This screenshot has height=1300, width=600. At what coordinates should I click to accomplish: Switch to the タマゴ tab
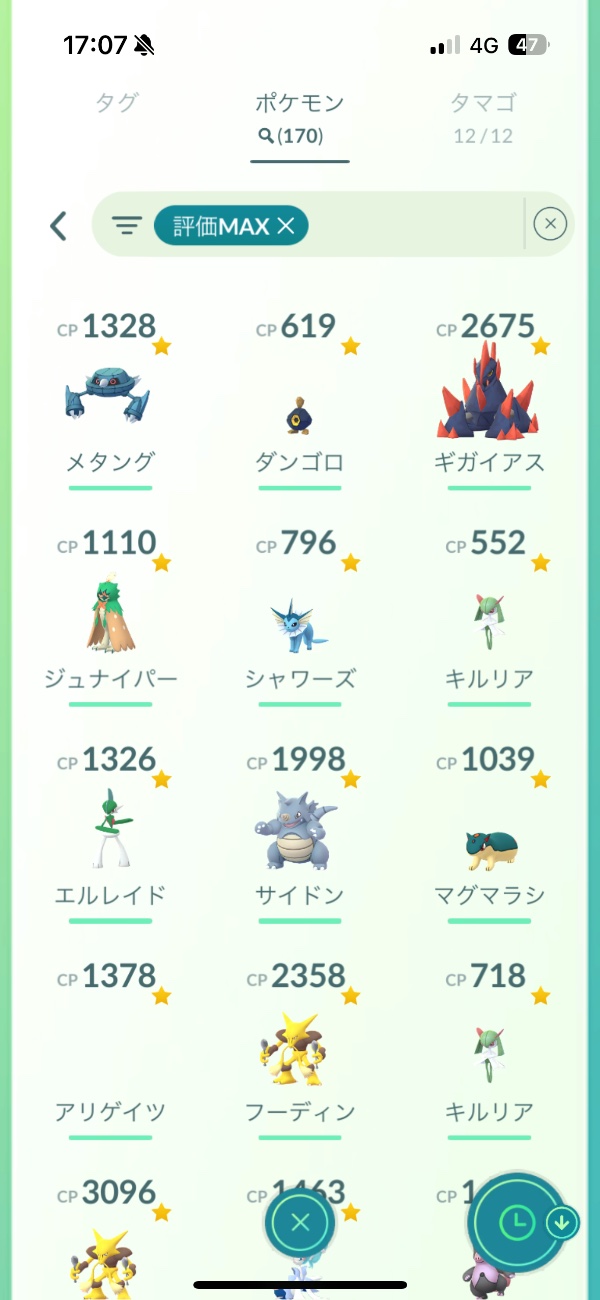[483, 103]
